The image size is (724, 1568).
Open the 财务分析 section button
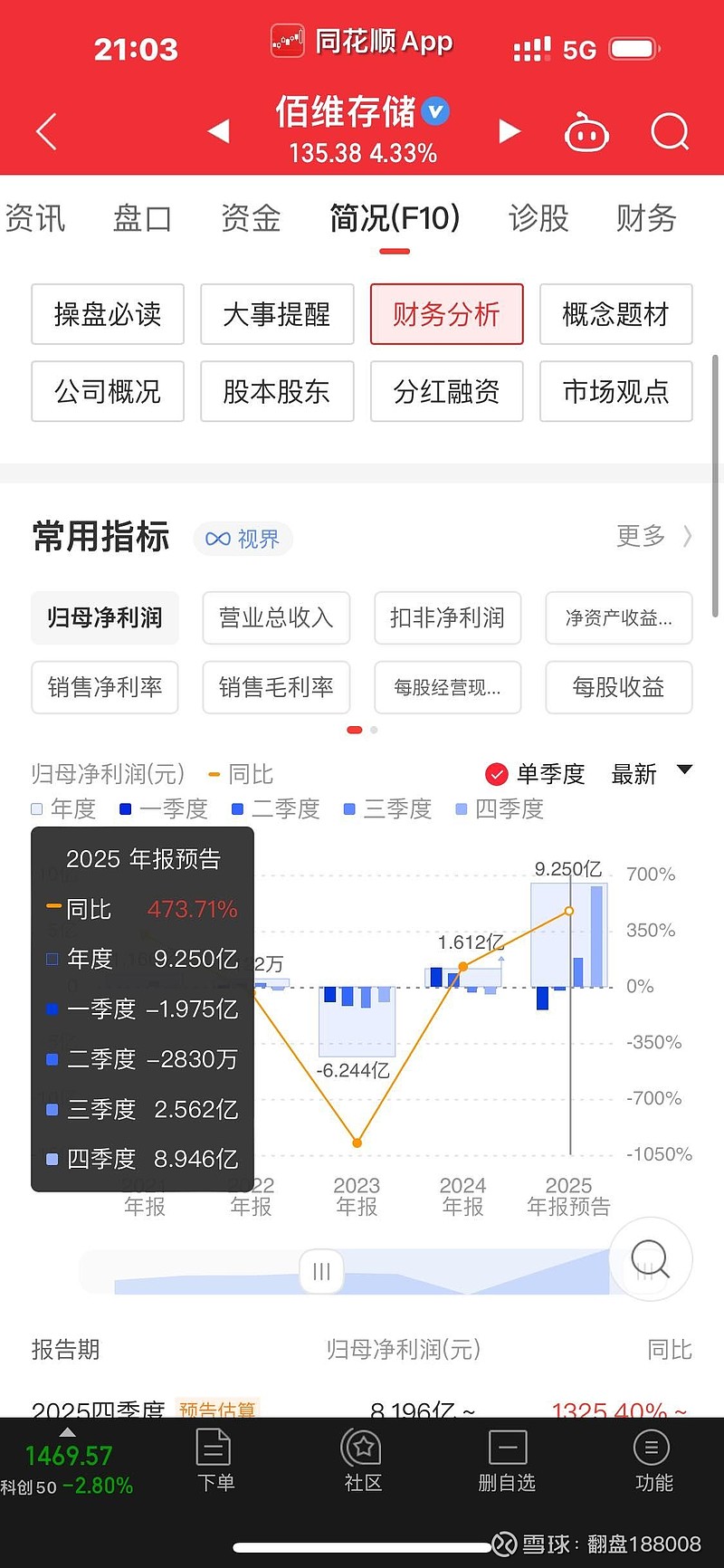(446, 314)
